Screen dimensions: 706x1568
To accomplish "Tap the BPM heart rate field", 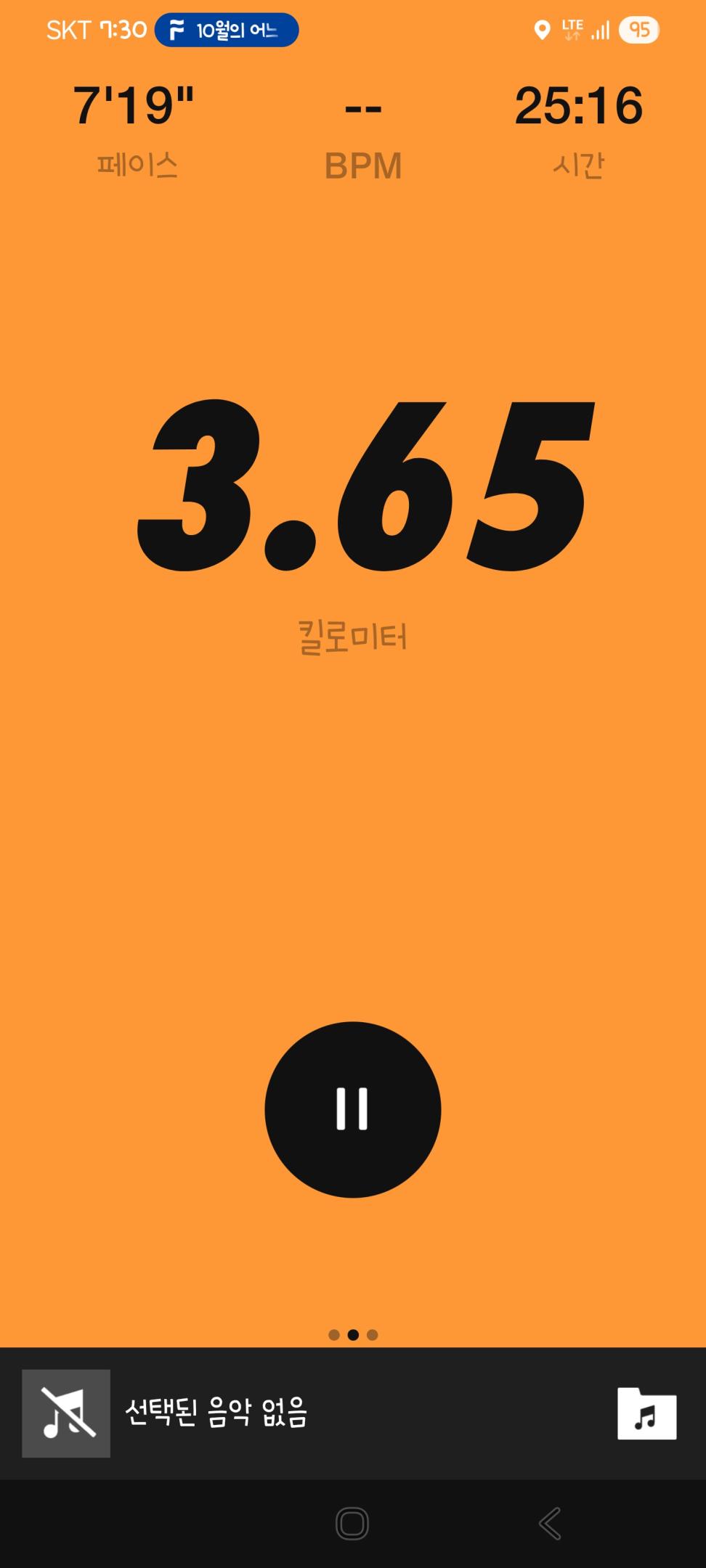I will click(362, 131).
